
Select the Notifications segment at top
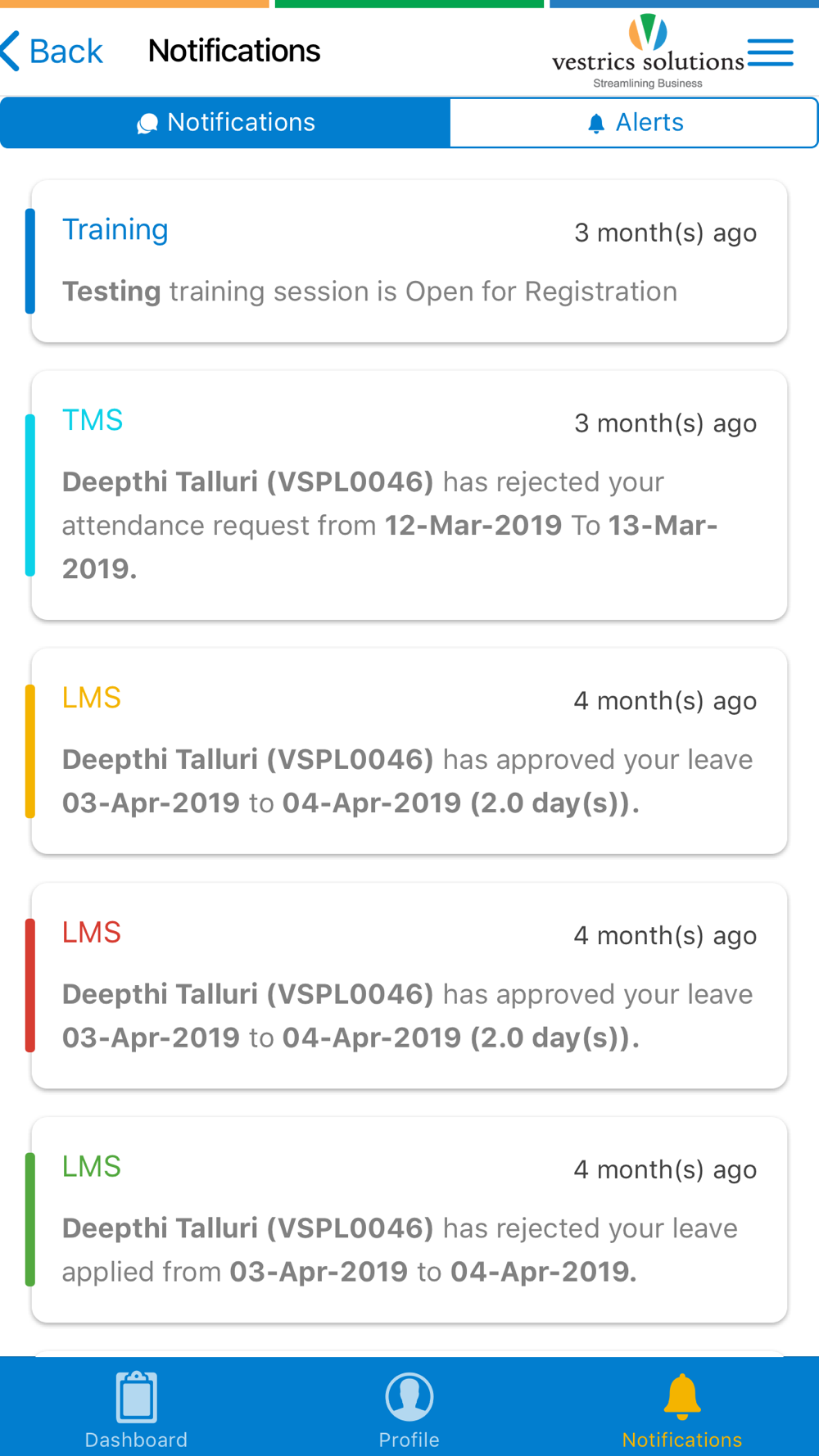coord(225,123)
